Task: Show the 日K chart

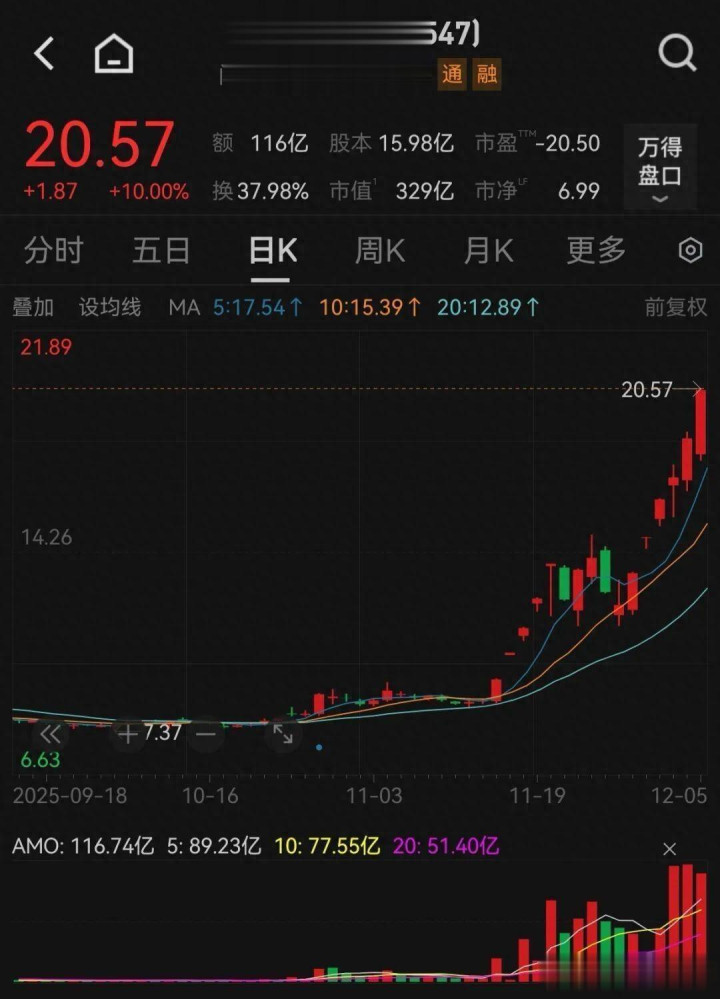Action: [x=273, y=250]
